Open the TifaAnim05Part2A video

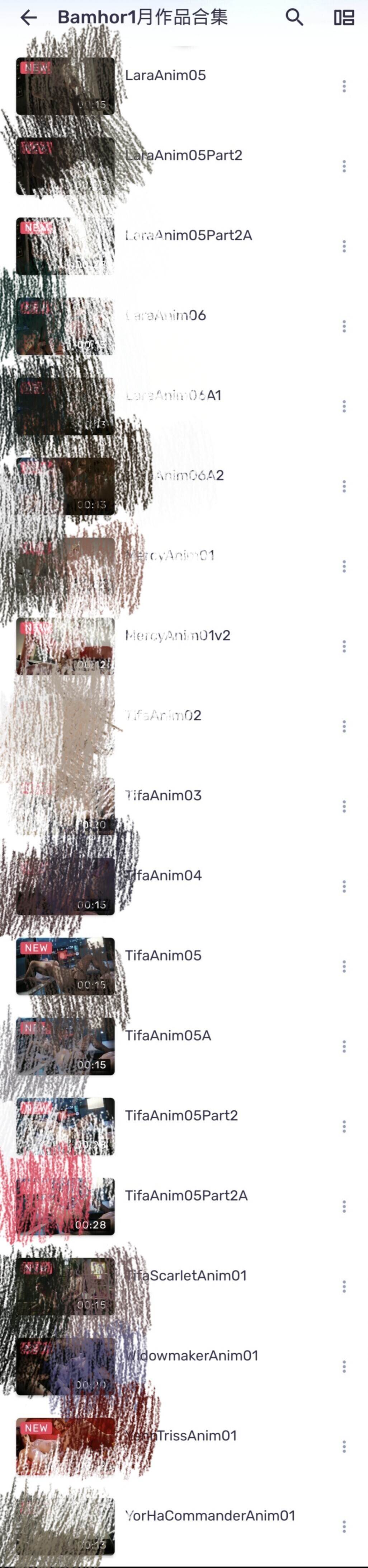pos(186,1196)
